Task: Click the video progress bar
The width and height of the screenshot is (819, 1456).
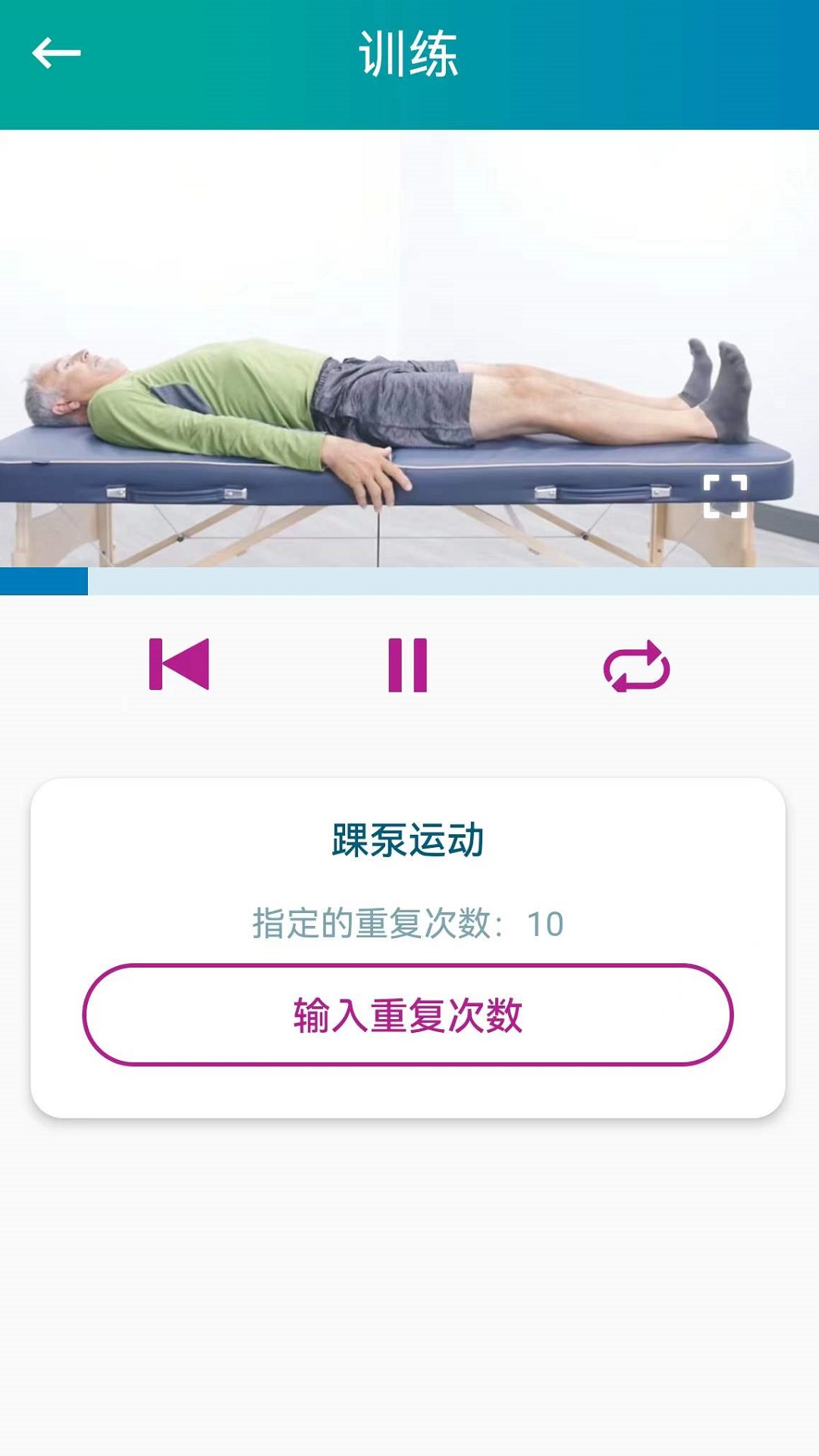Action: [409, 580]
